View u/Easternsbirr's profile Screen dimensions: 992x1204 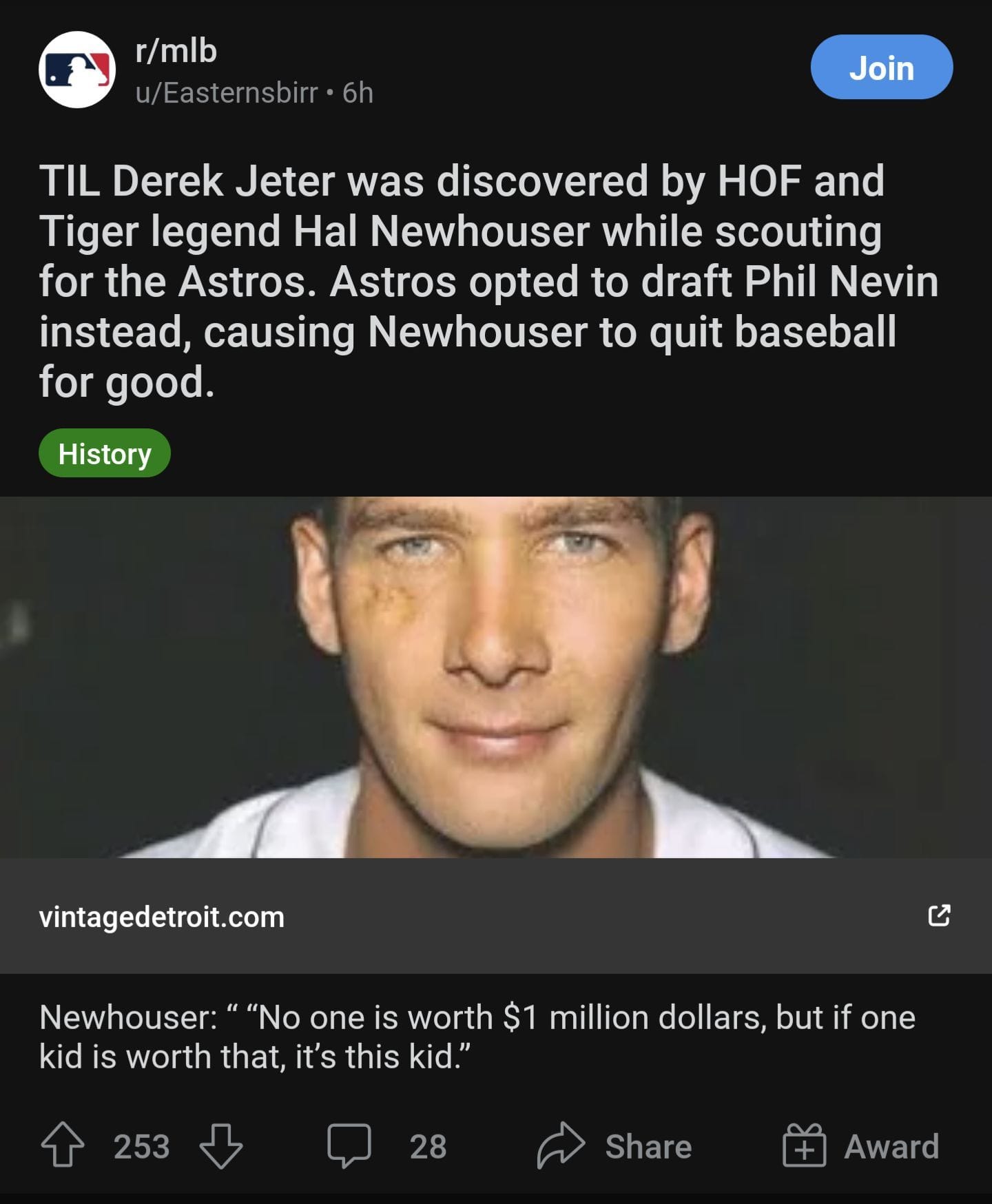[227, 93]
